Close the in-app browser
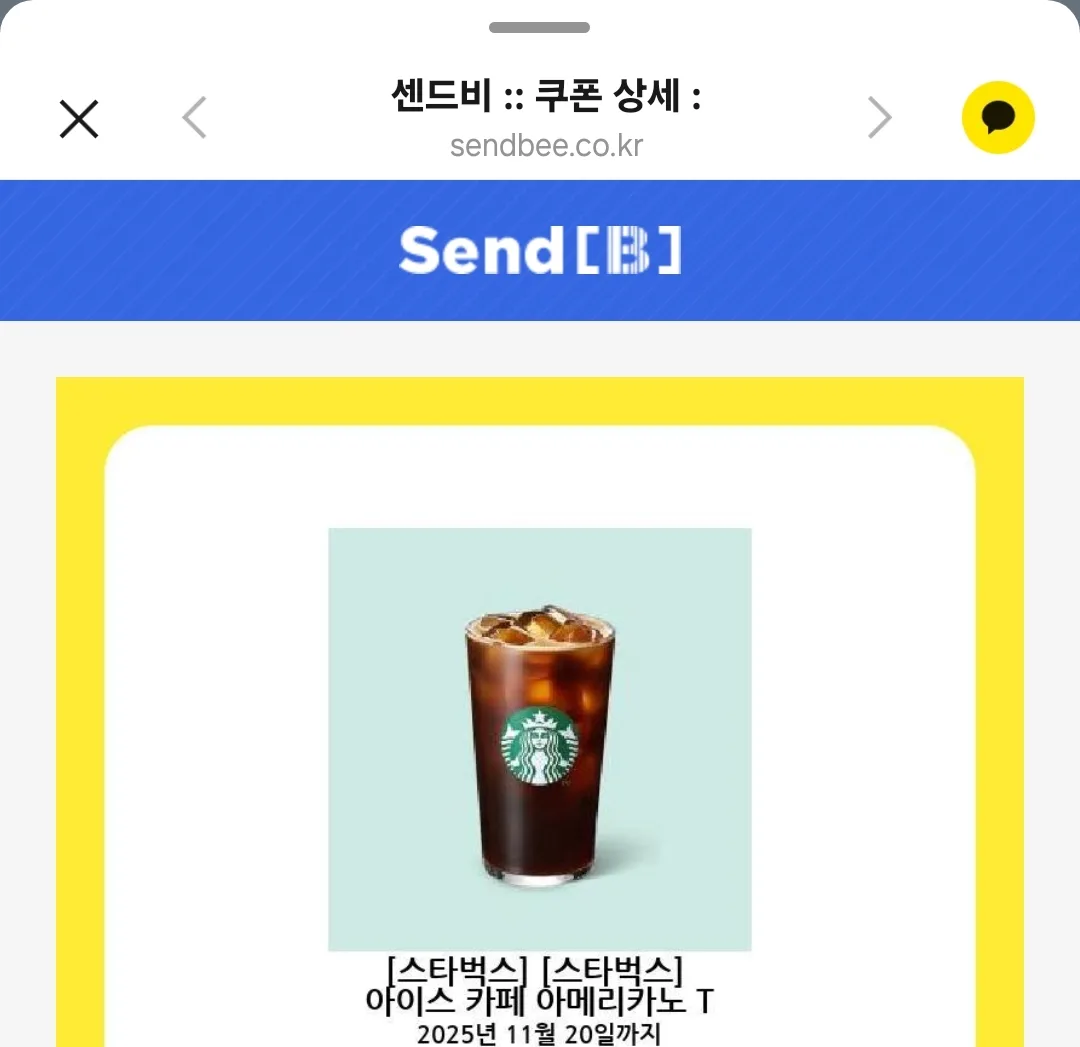 point(79,119)
